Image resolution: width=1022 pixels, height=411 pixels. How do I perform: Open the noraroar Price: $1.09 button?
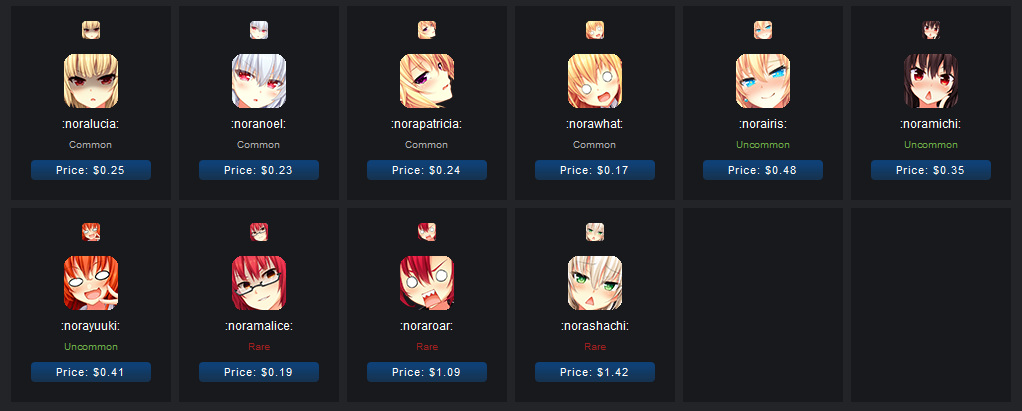(x=427, y=372)
